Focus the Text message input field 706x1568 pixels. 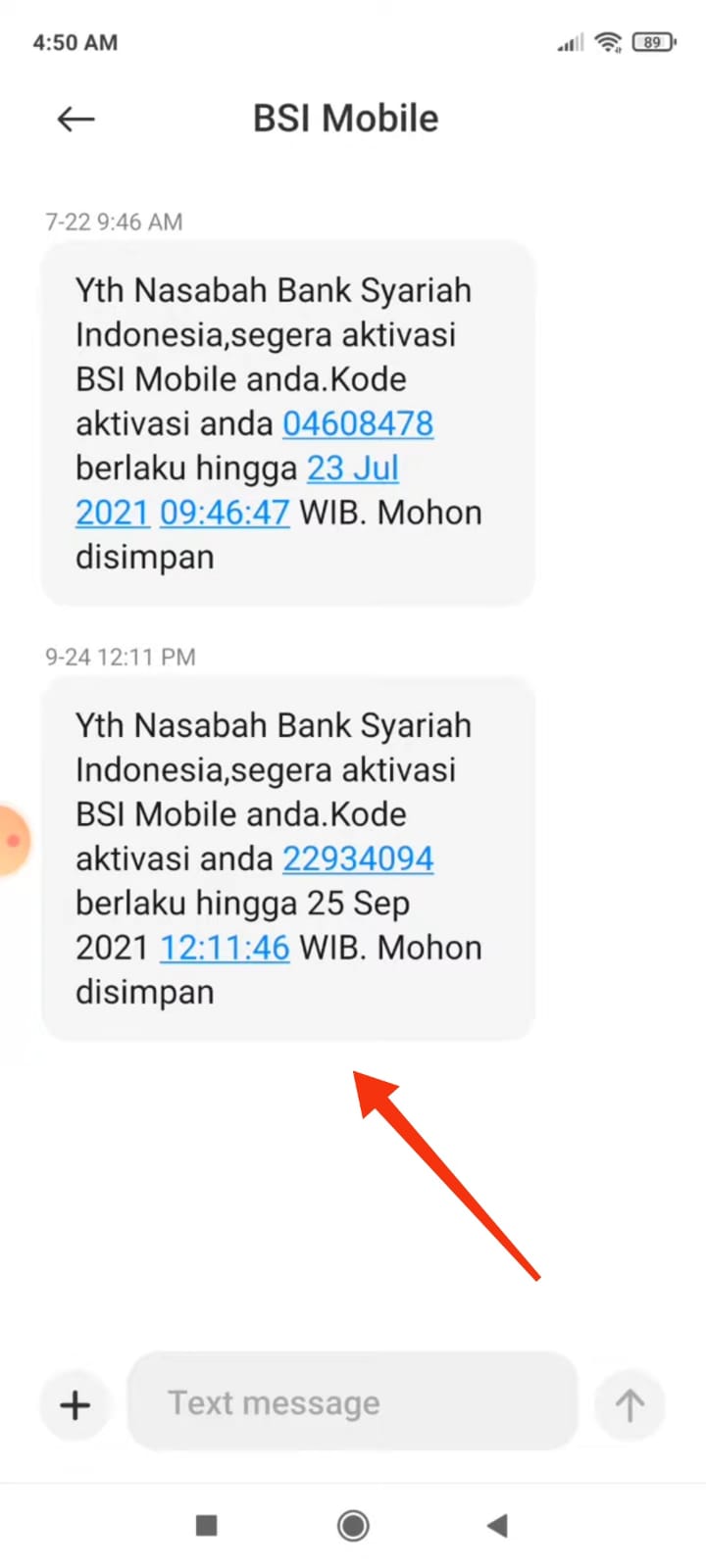tap(353, 1403)
